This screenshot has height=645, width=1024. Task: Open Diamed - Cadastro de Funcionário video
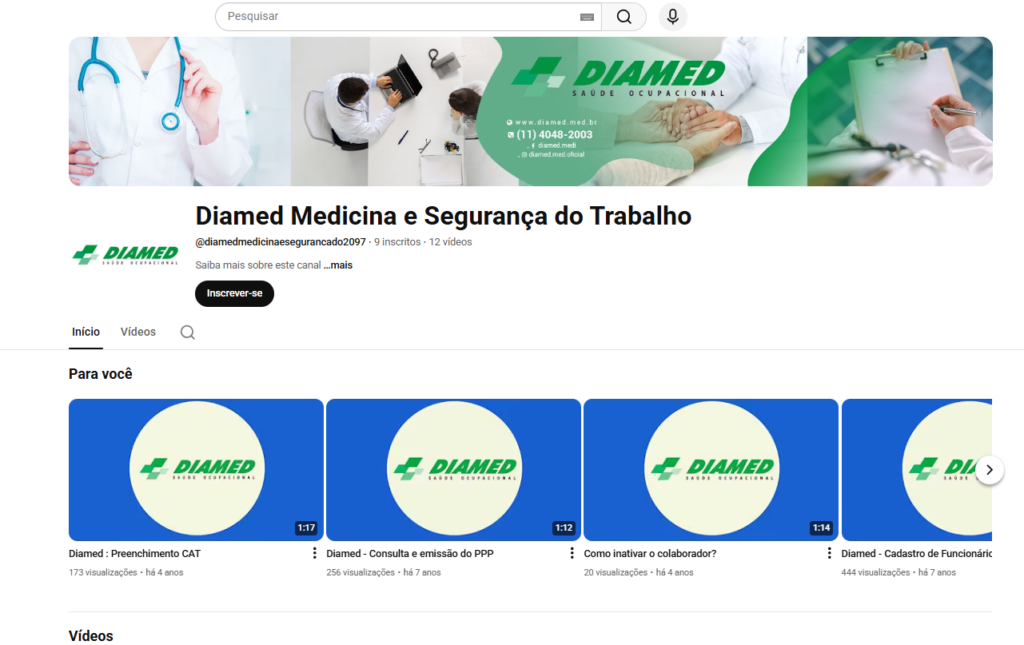[916, 470]
